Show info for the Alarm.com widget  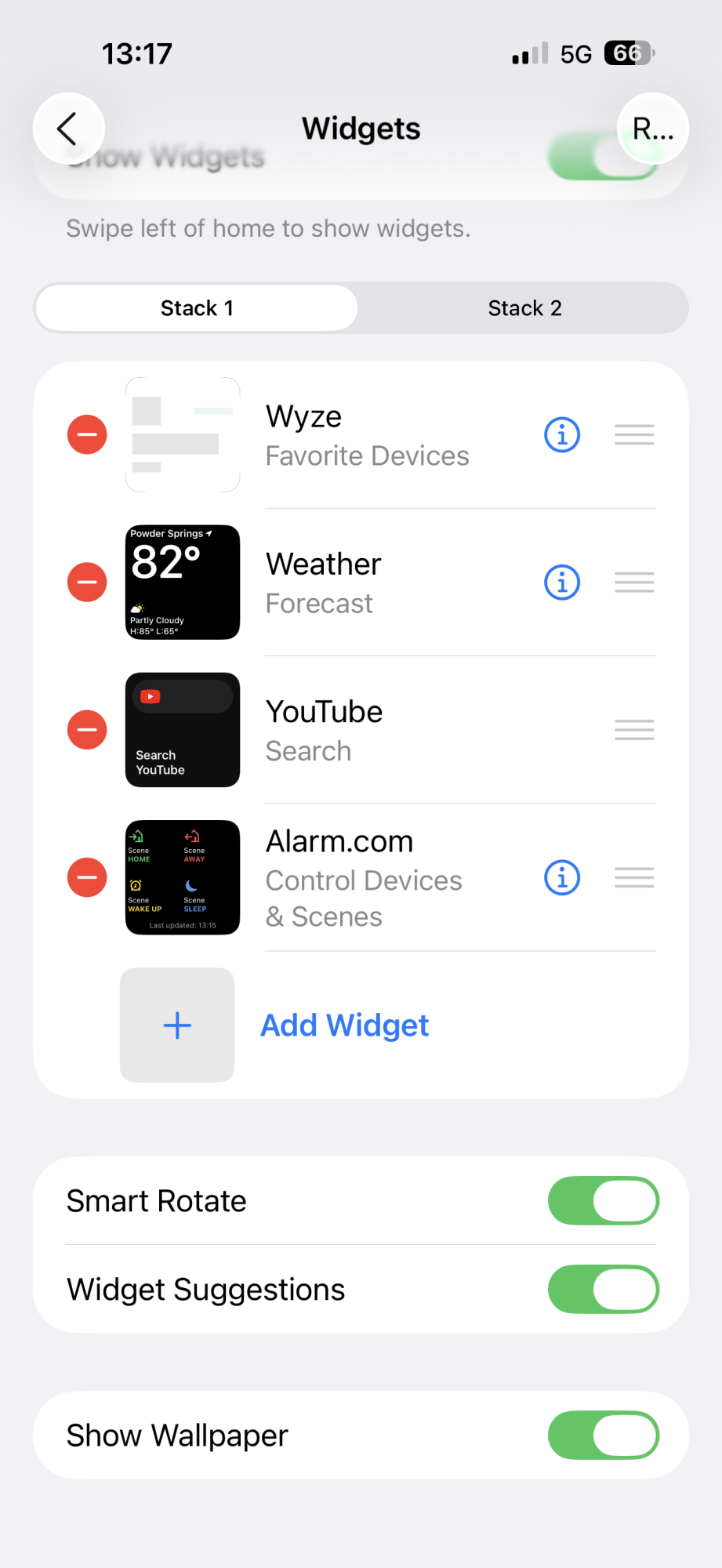tap(562, 877)
